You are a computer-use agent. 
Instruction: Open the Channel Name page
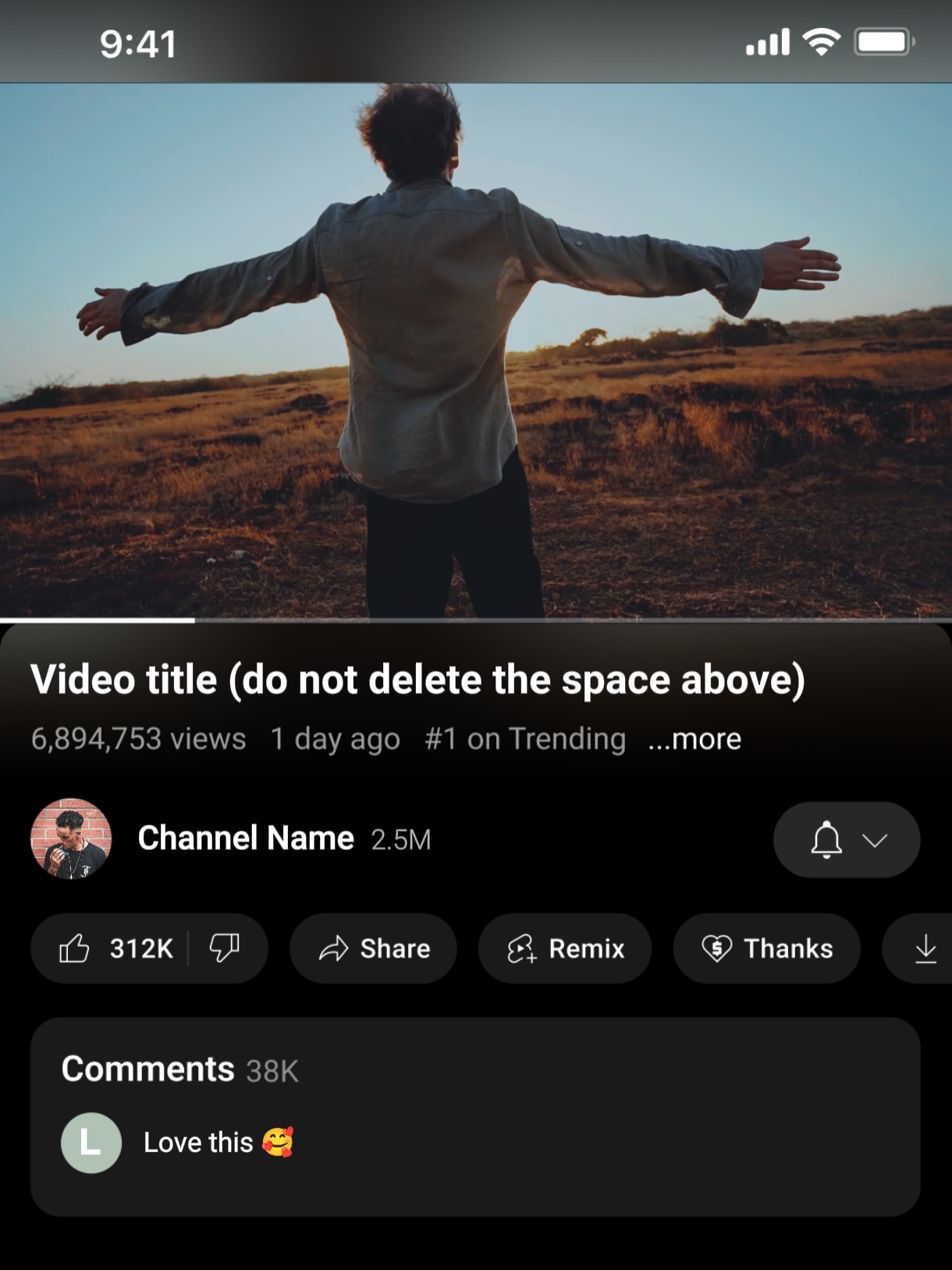pyautogui.click(x=244, y=839)
